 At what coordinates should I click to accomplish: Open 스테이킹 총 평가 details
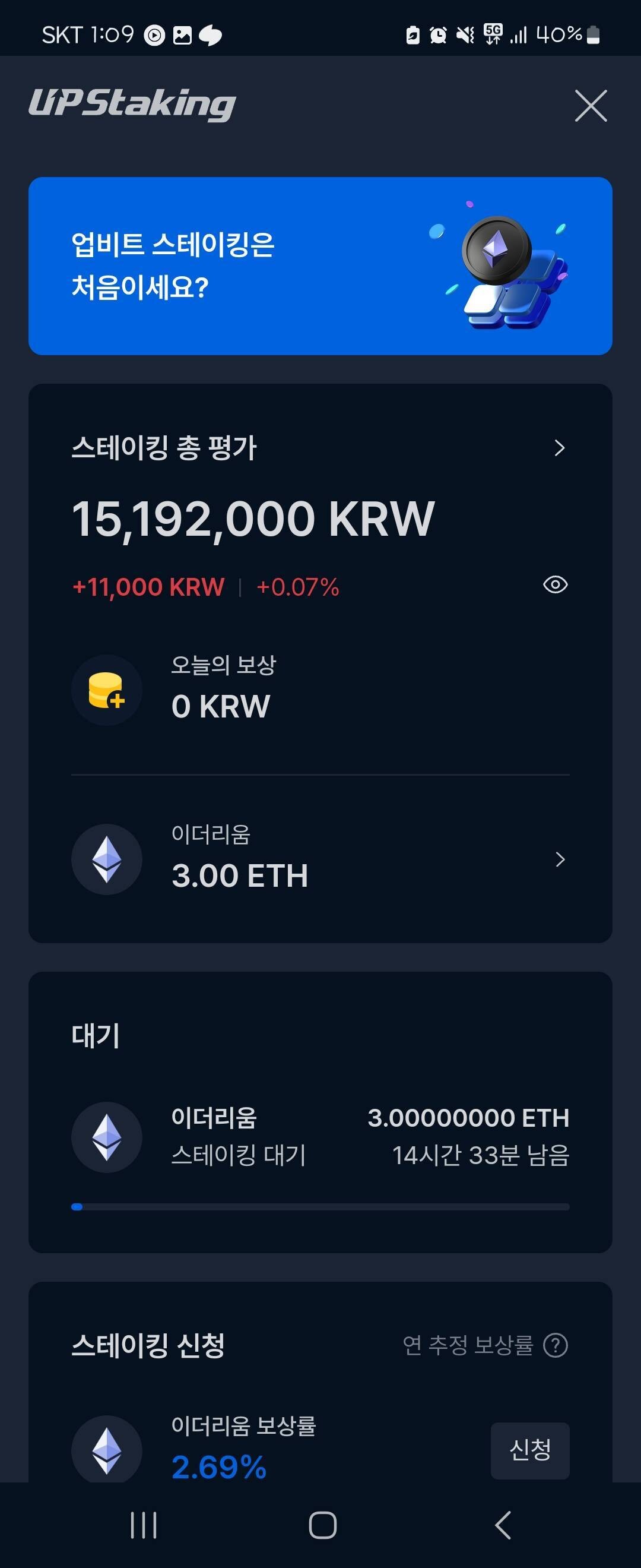pos(560,448)
